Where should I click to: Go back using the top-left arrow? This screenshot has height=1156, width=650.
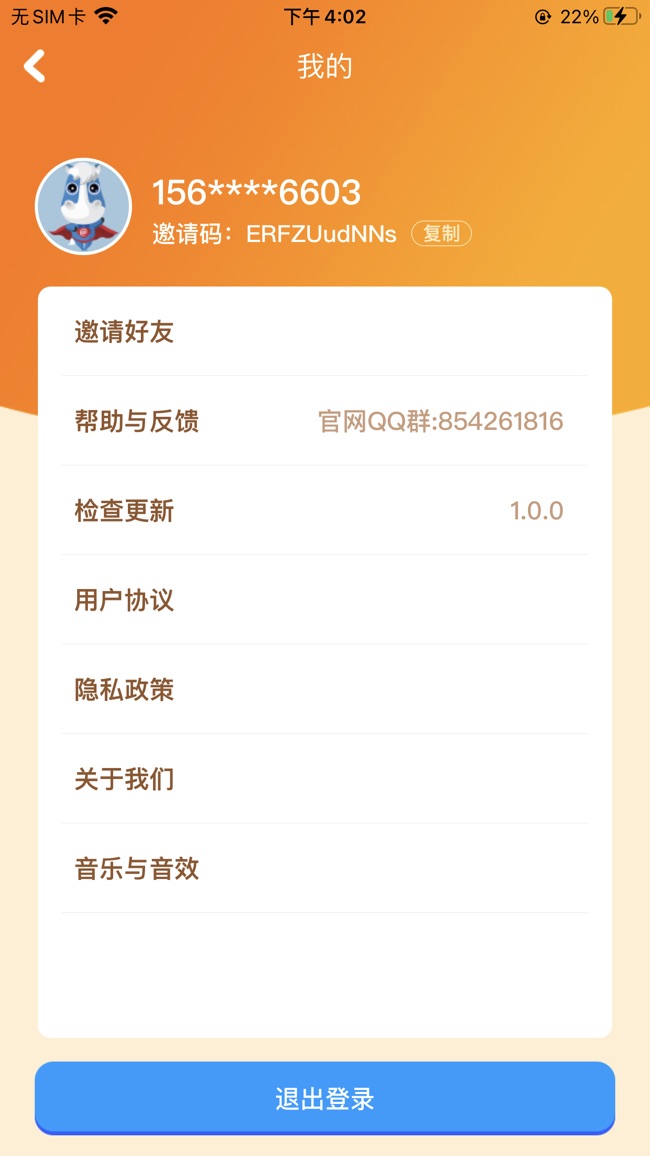(35, 66)
